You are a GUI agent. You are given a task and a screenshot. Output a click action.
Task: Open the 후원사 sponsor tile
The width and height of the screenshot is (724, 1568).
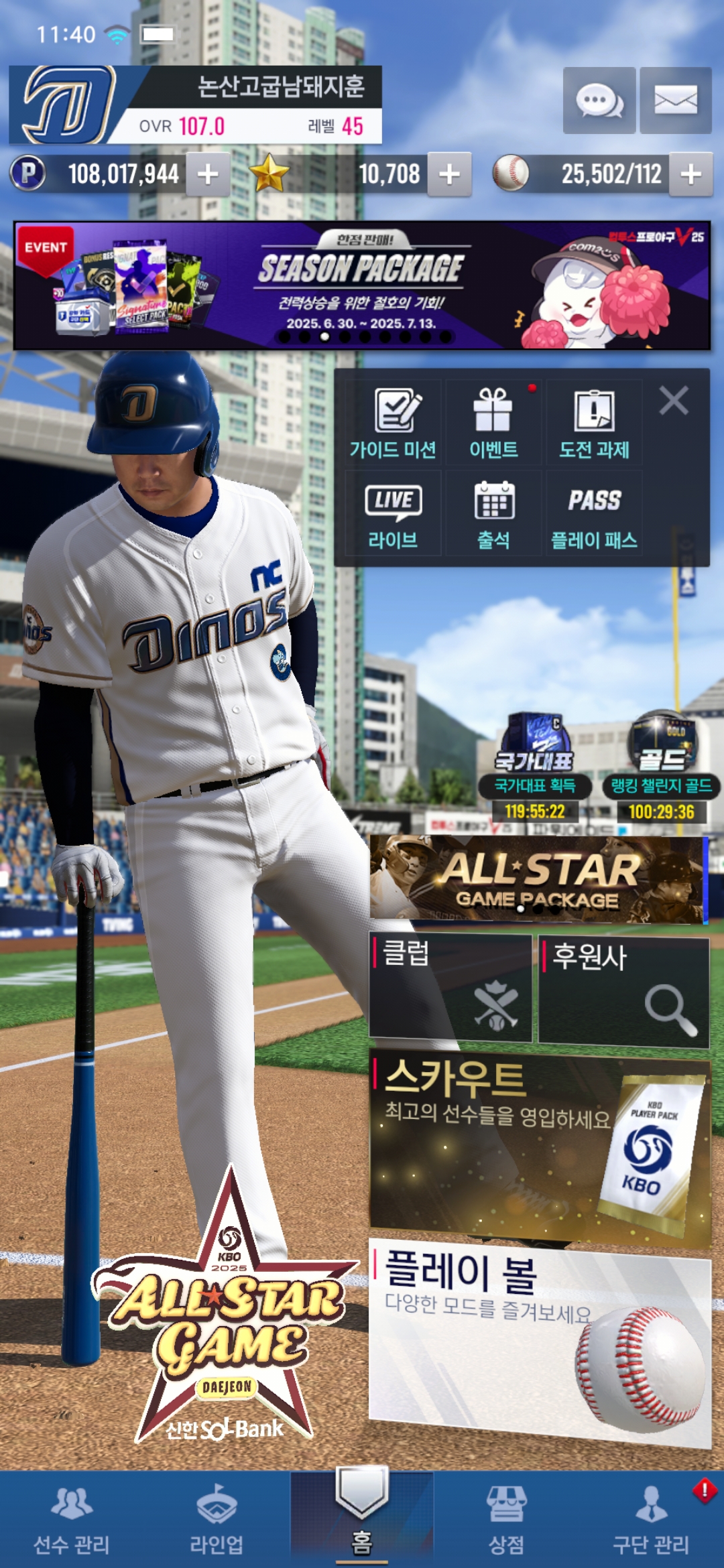(x=624, y=991)
